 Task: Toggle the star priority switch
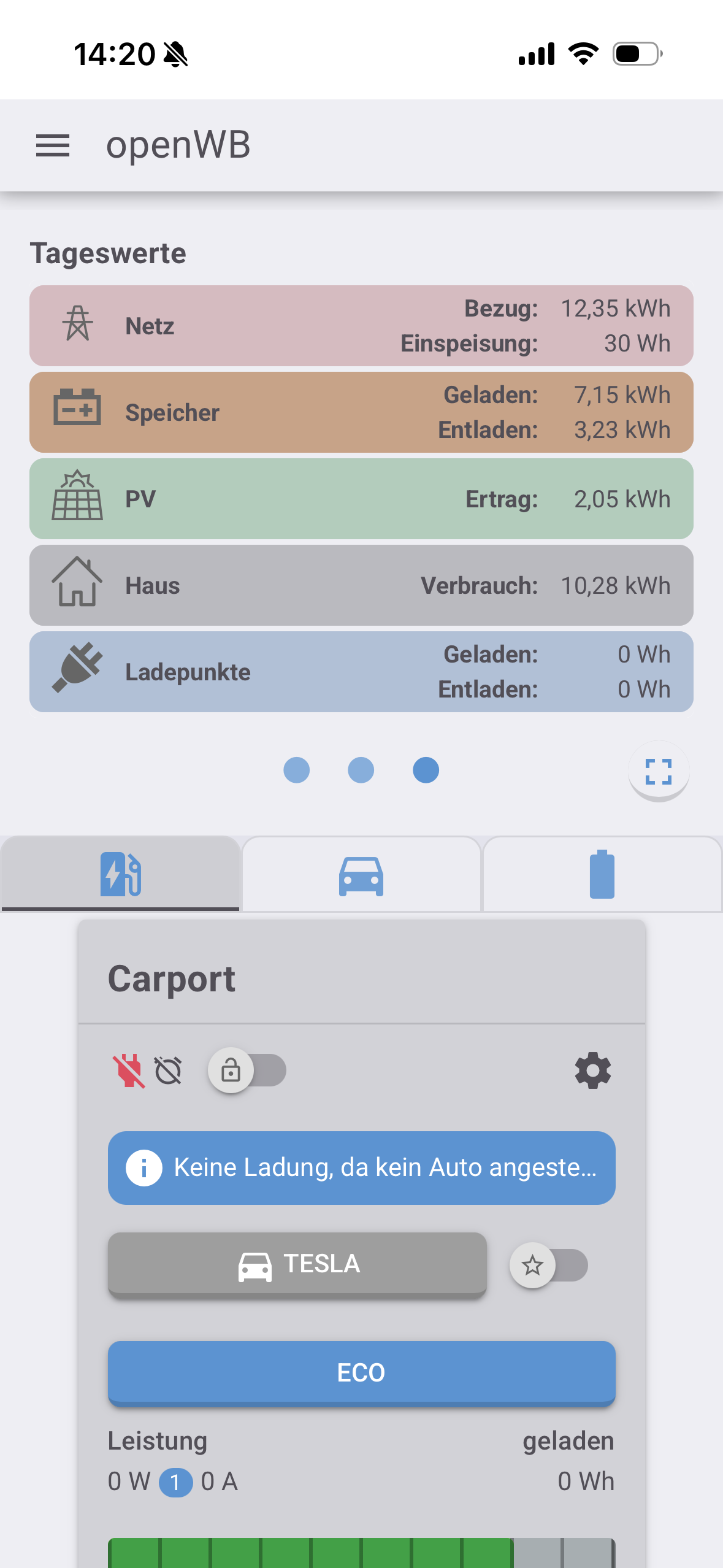548,1265
